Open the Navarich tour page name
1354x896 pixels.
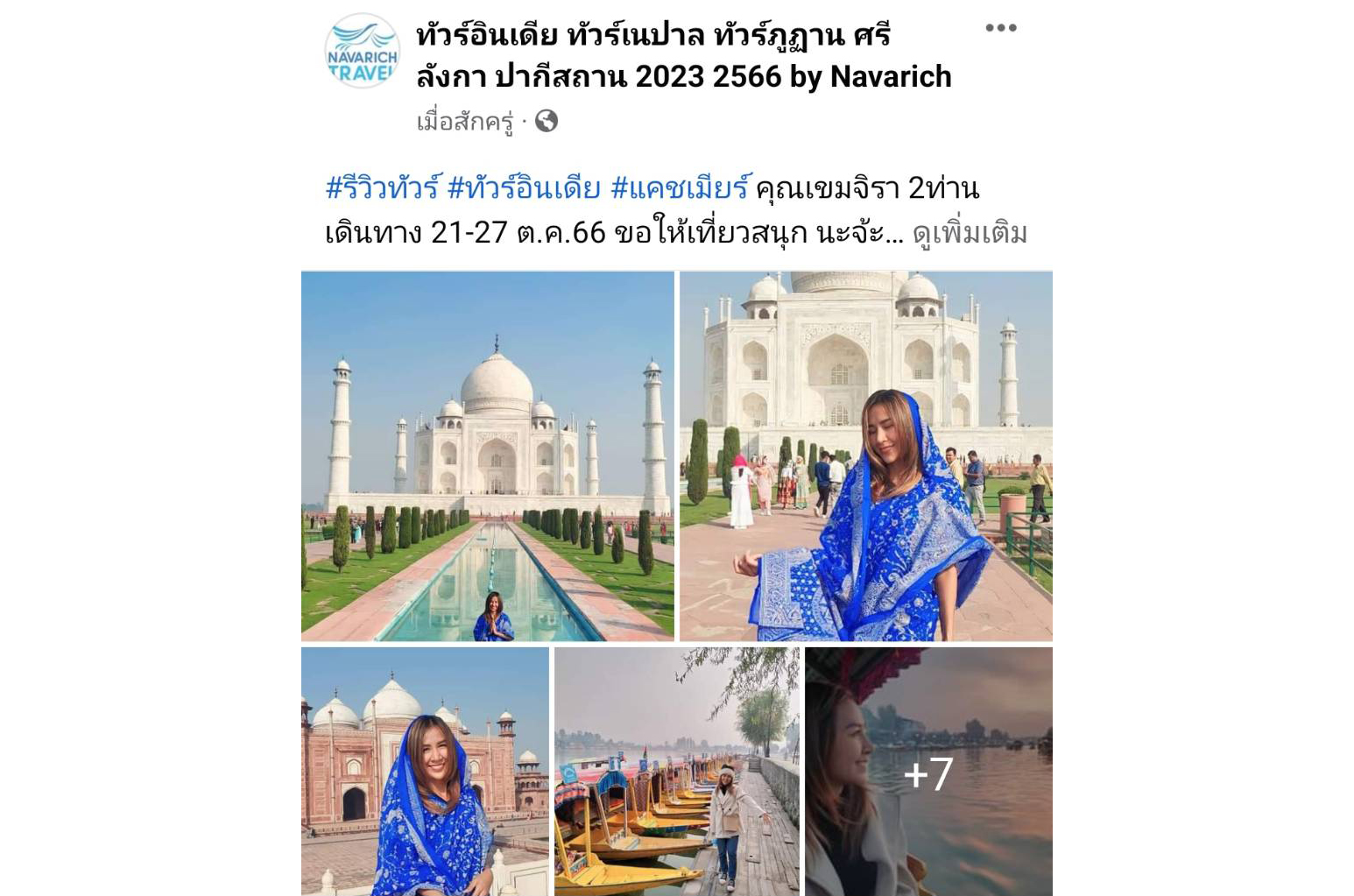683,56
